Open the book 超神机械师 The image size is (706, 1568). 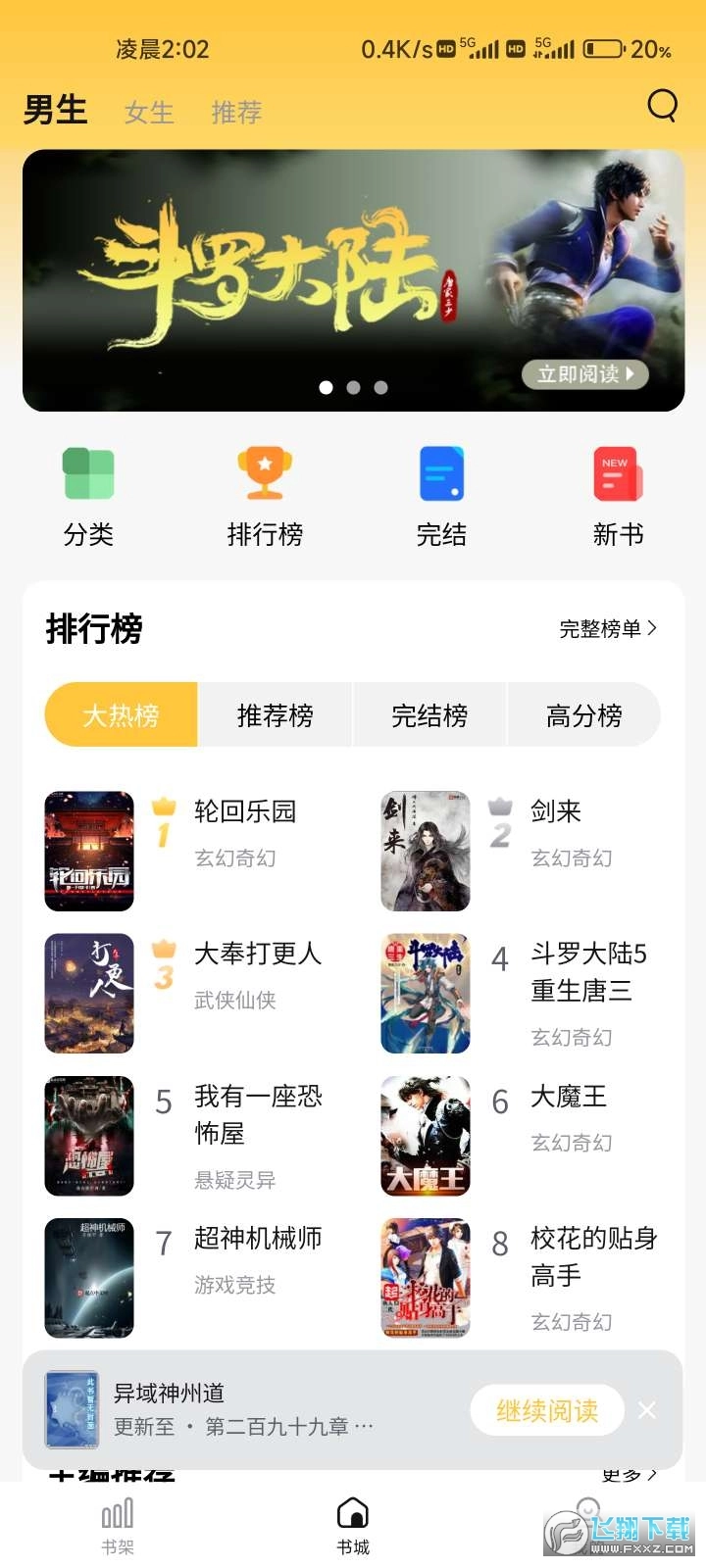pos(257,1239)
